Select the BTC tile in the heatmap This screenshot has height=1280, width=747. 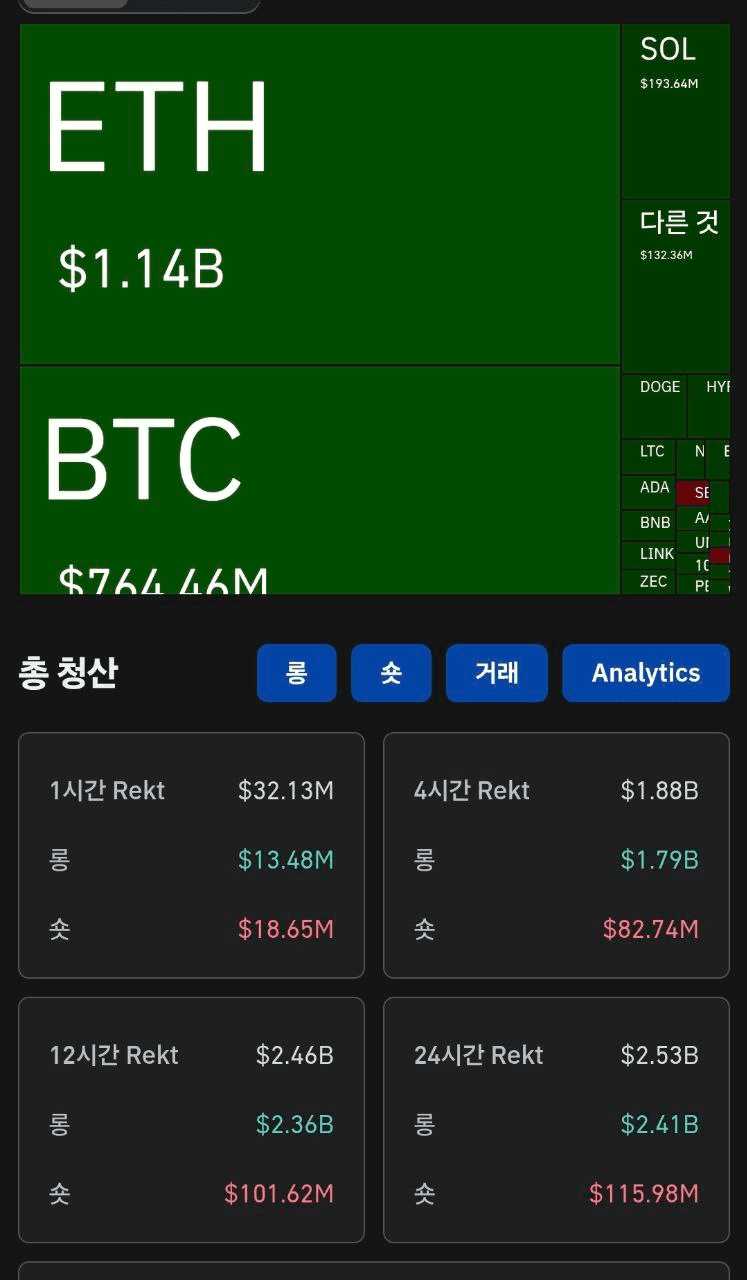click(320, 480)
